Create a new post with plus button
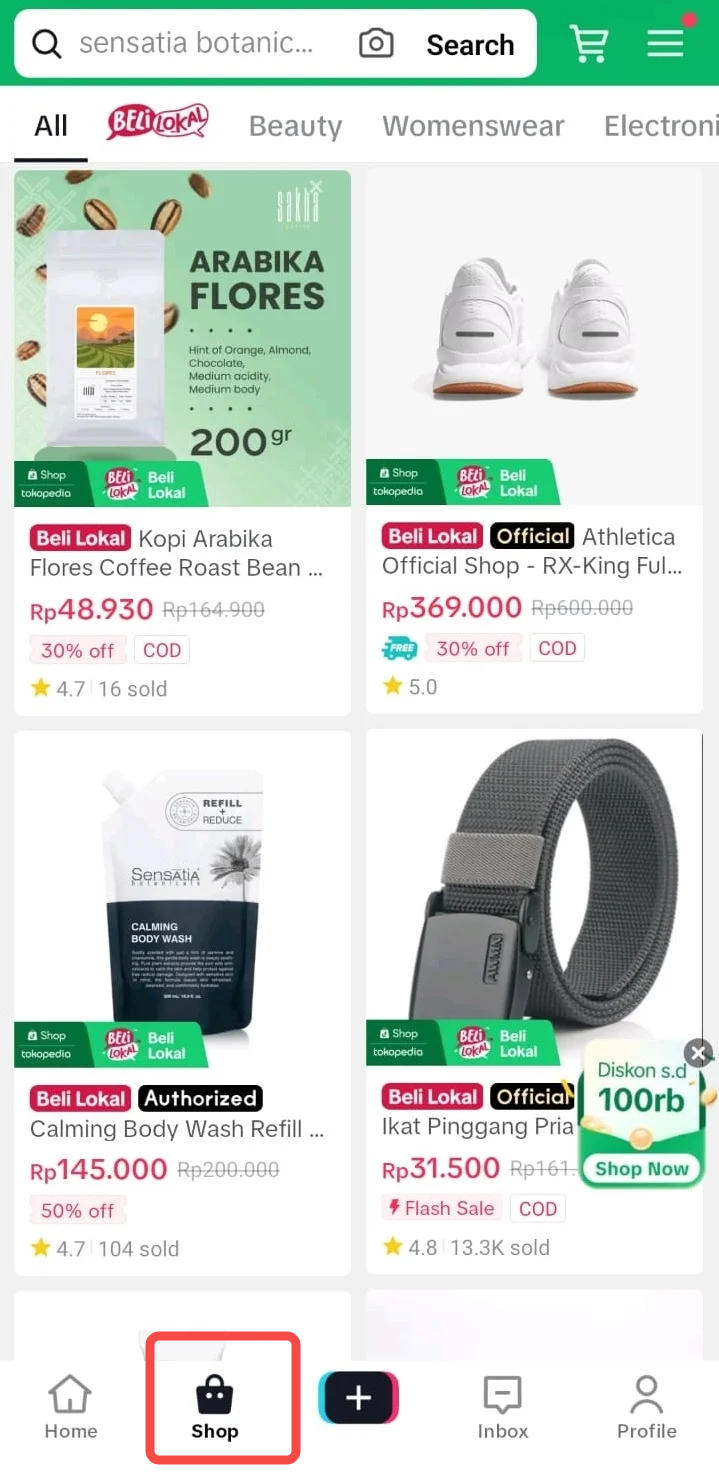 (x=359, y=1398)
